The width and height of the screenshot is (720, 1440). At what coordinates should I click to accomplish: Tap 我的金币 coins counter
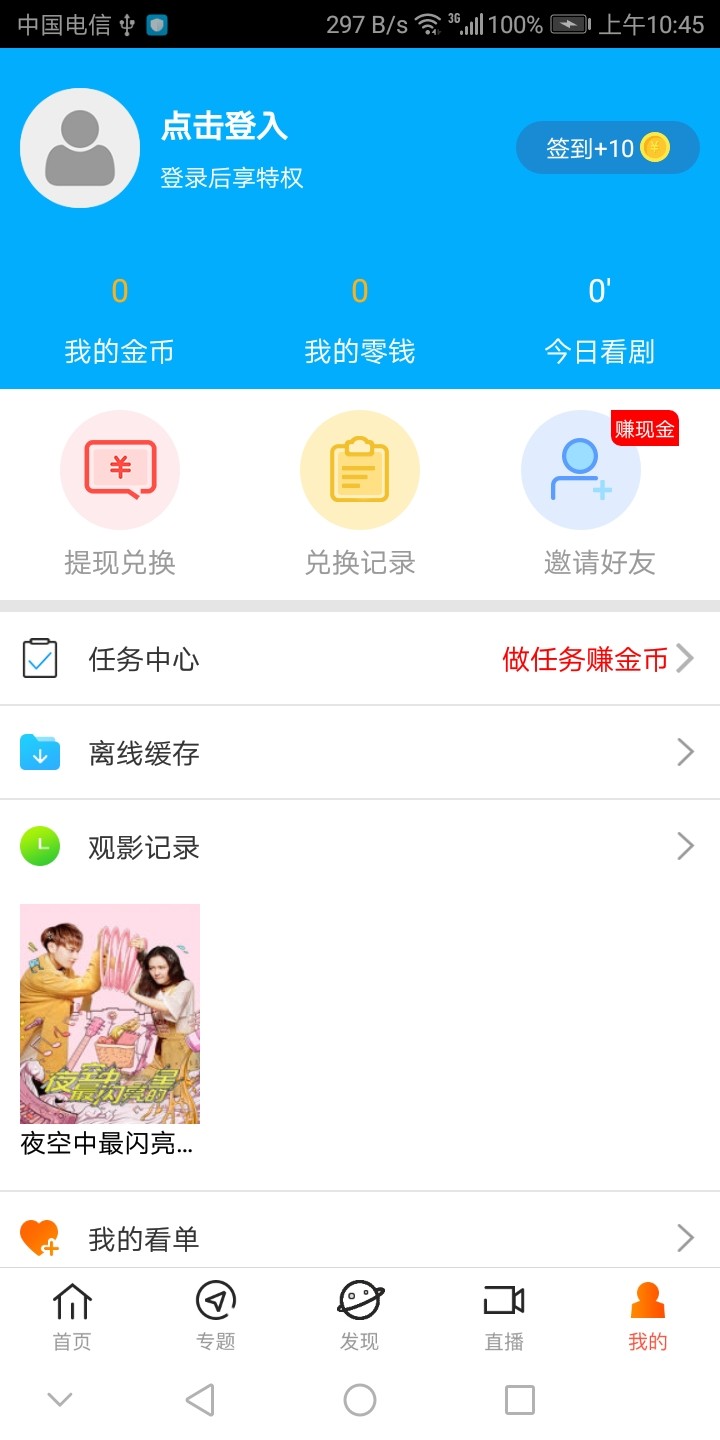pos(118,318)
